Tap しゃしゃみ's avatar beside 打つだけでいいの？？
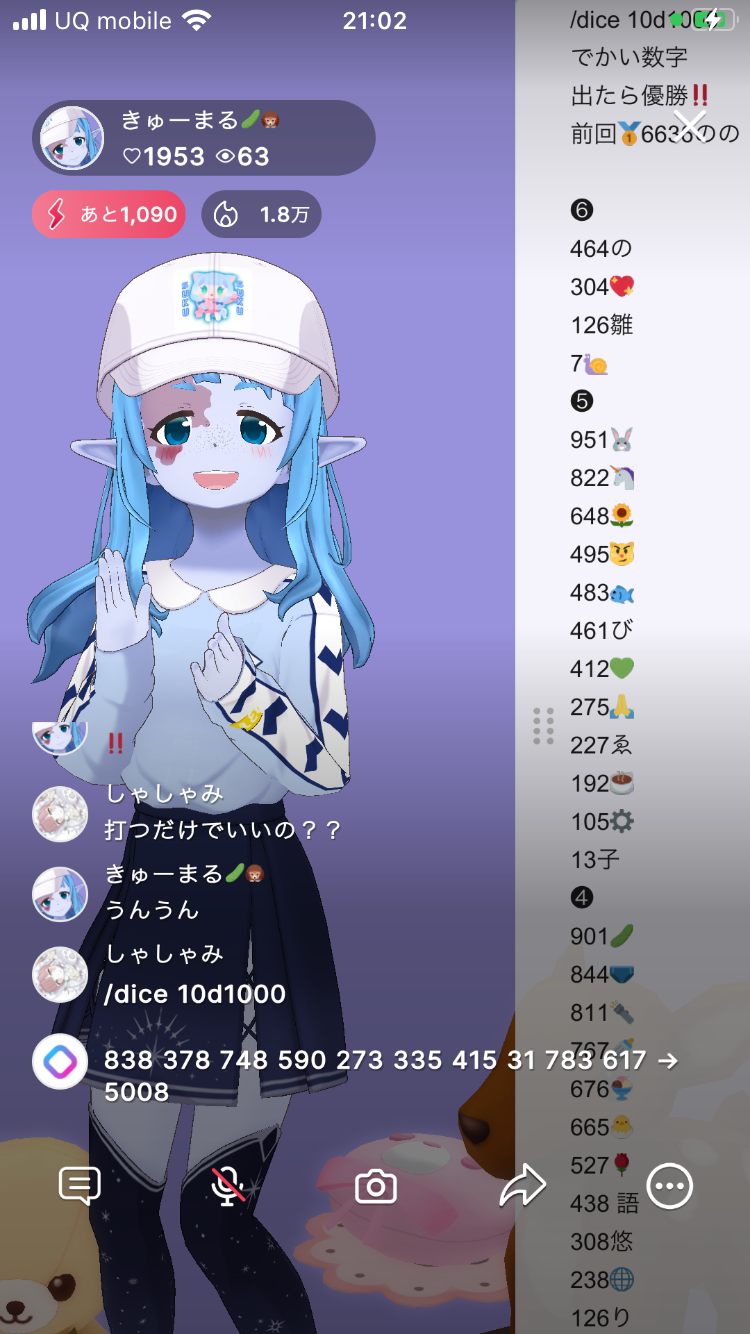The height and width of the screenshot is (1334, 750). pos(60,814)
